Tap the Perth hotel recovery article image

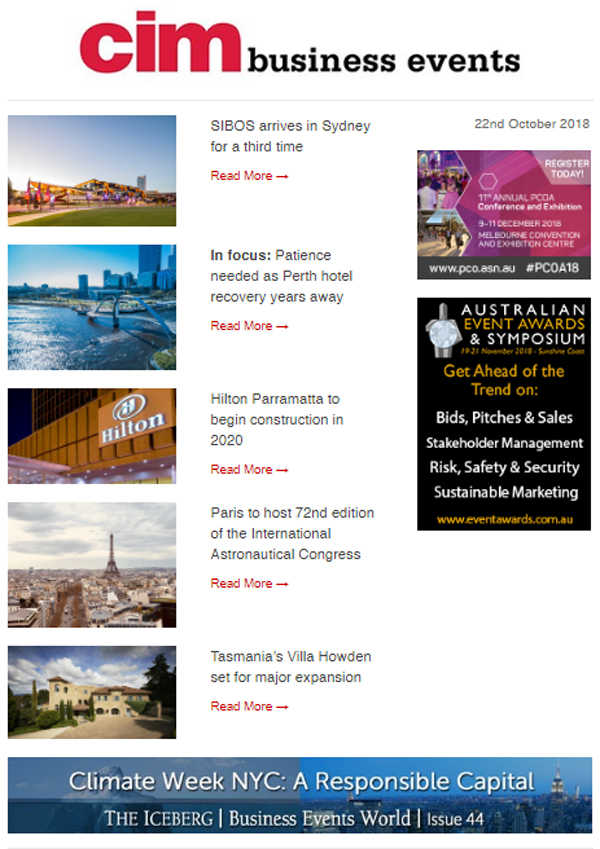(x=92, y=307)
